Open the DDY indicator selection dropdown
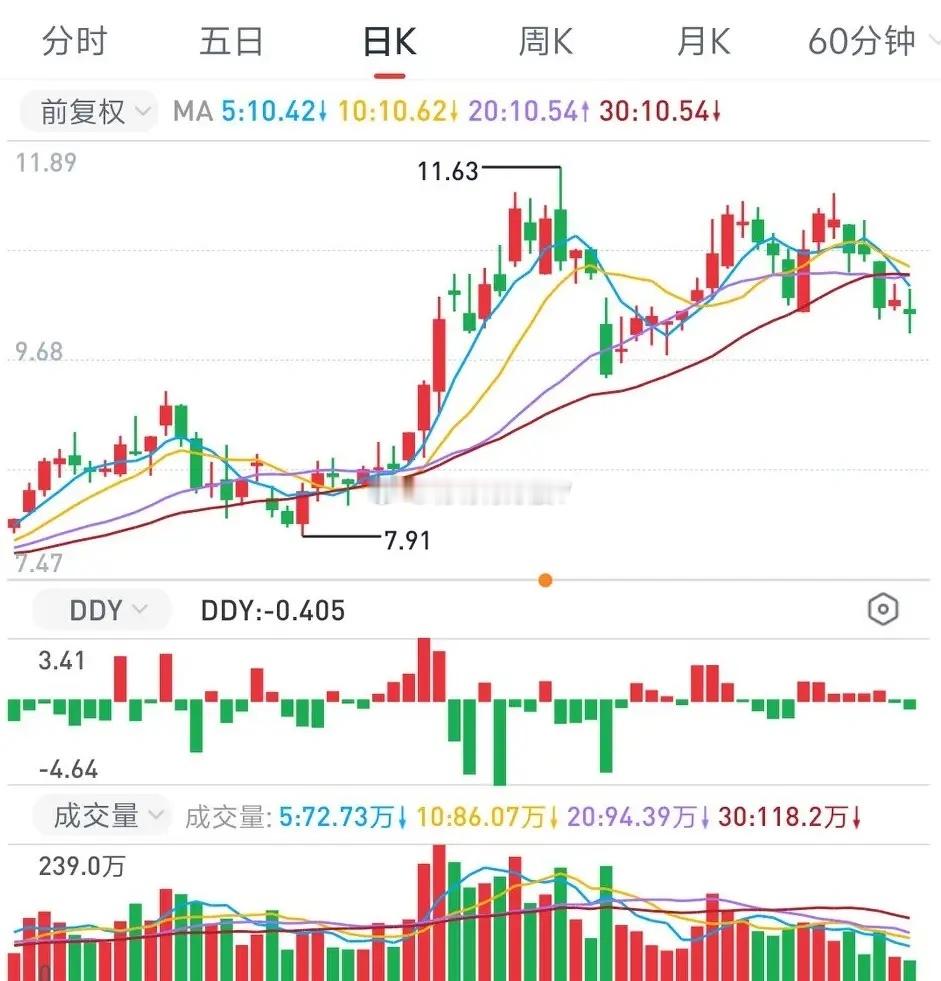Viewport: 941px width, 981px height. click(100, 610)
